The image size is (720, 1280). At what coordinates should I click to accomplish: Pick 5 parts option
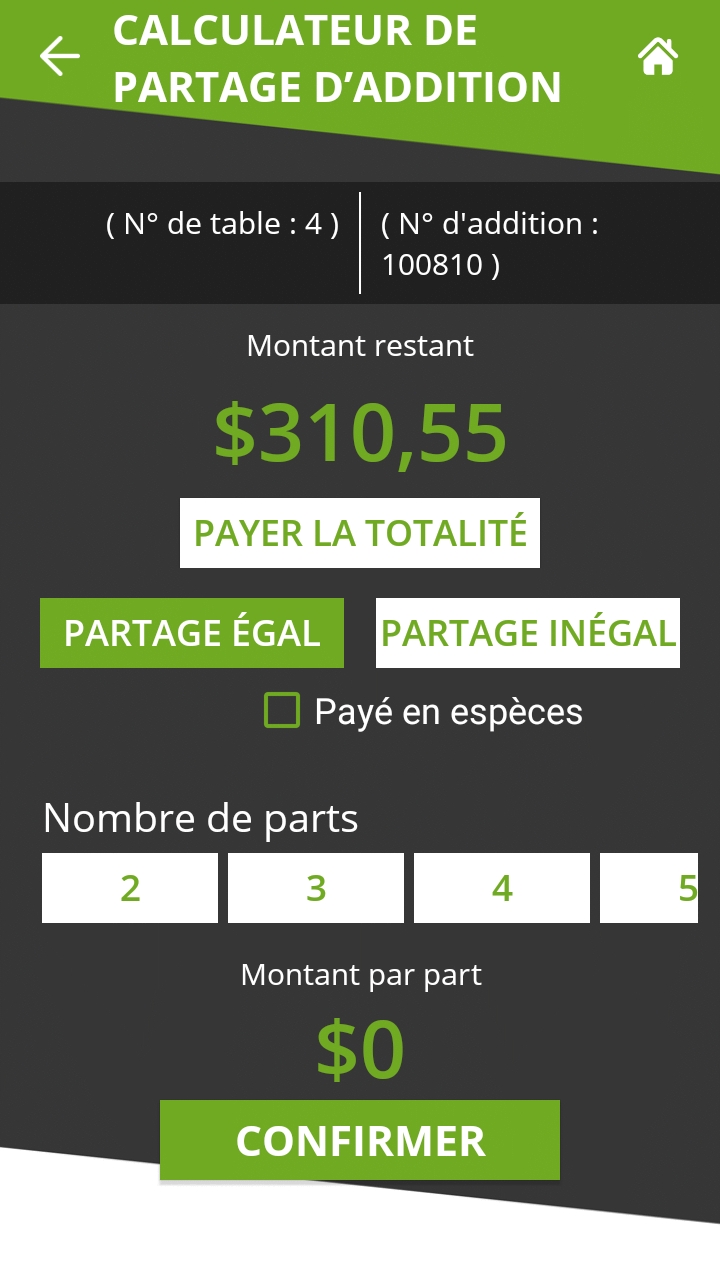pyautogui.click(x=652, y=888)
